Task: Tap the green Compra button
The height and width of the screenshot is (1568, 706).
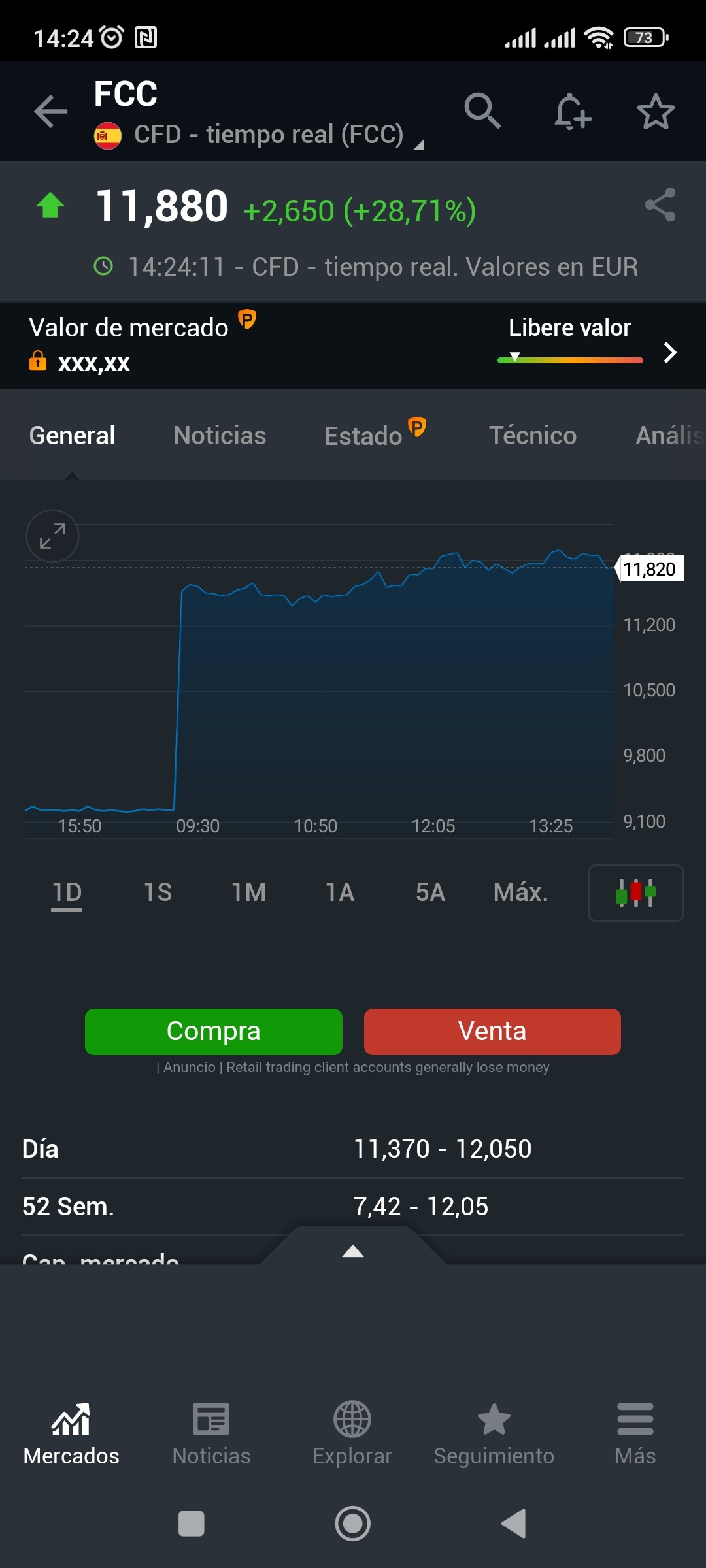Action: (214, 1032)
